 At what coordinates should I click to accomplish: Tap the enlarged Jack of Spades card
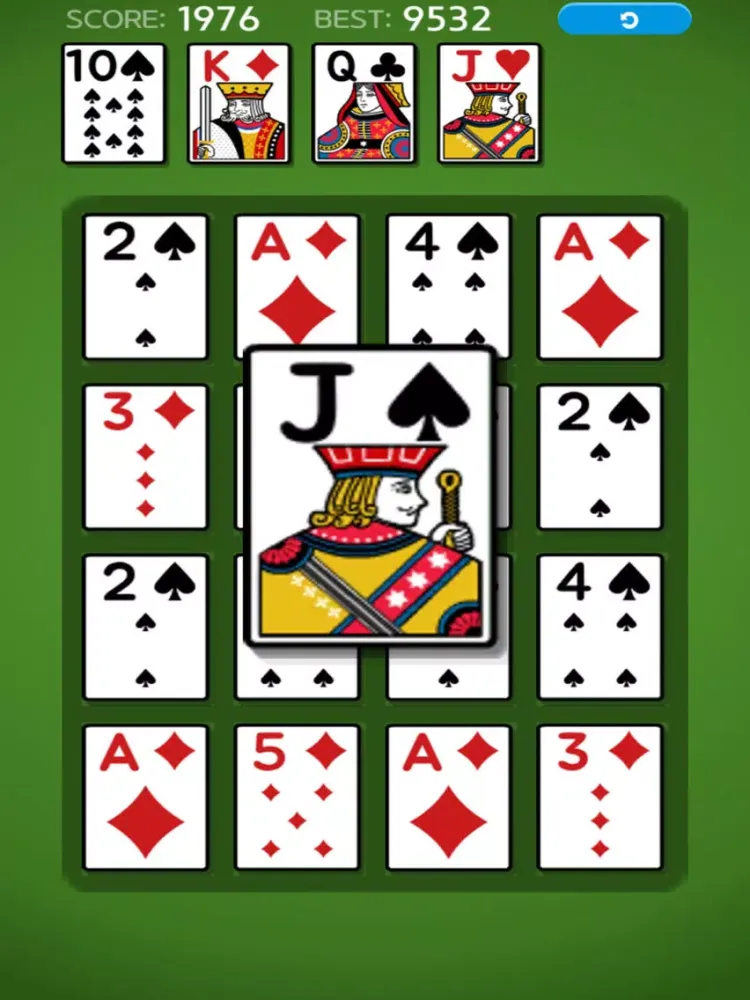pos(372,495)
